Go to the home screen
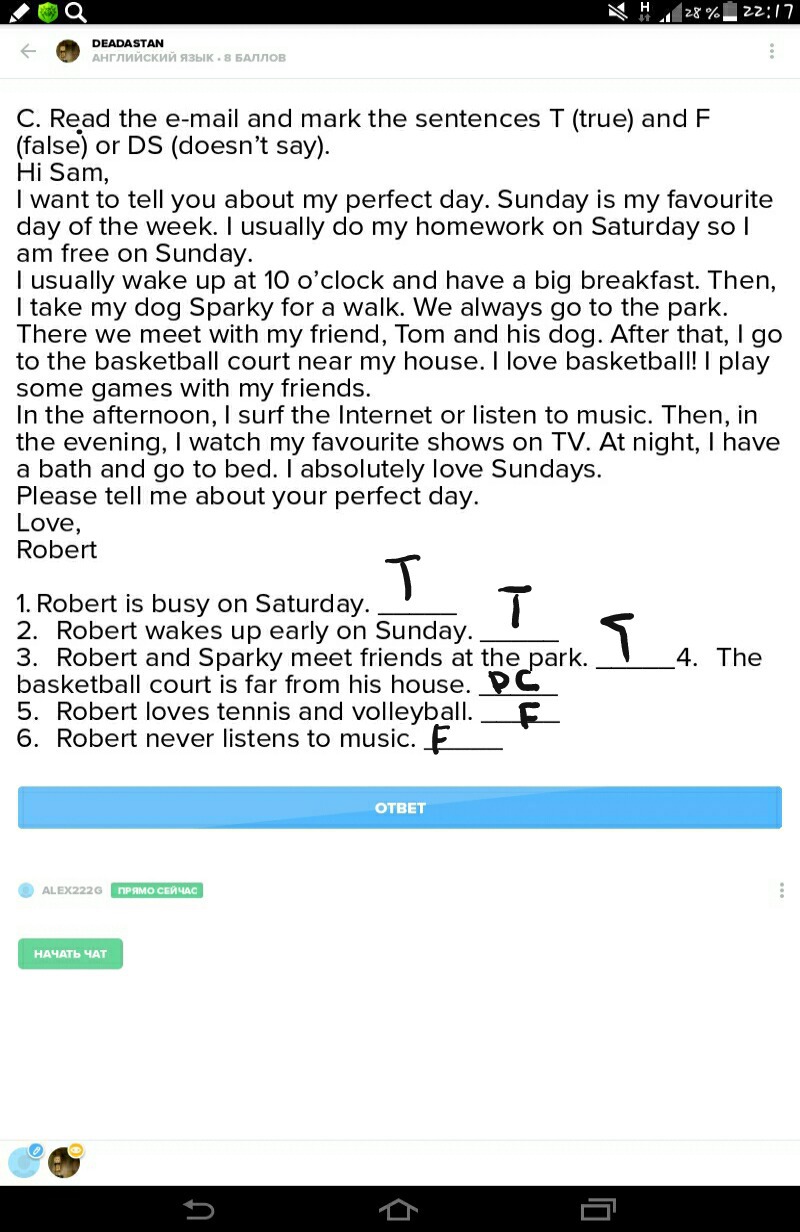800x1232 pixels. click(x=398, y=1209)
